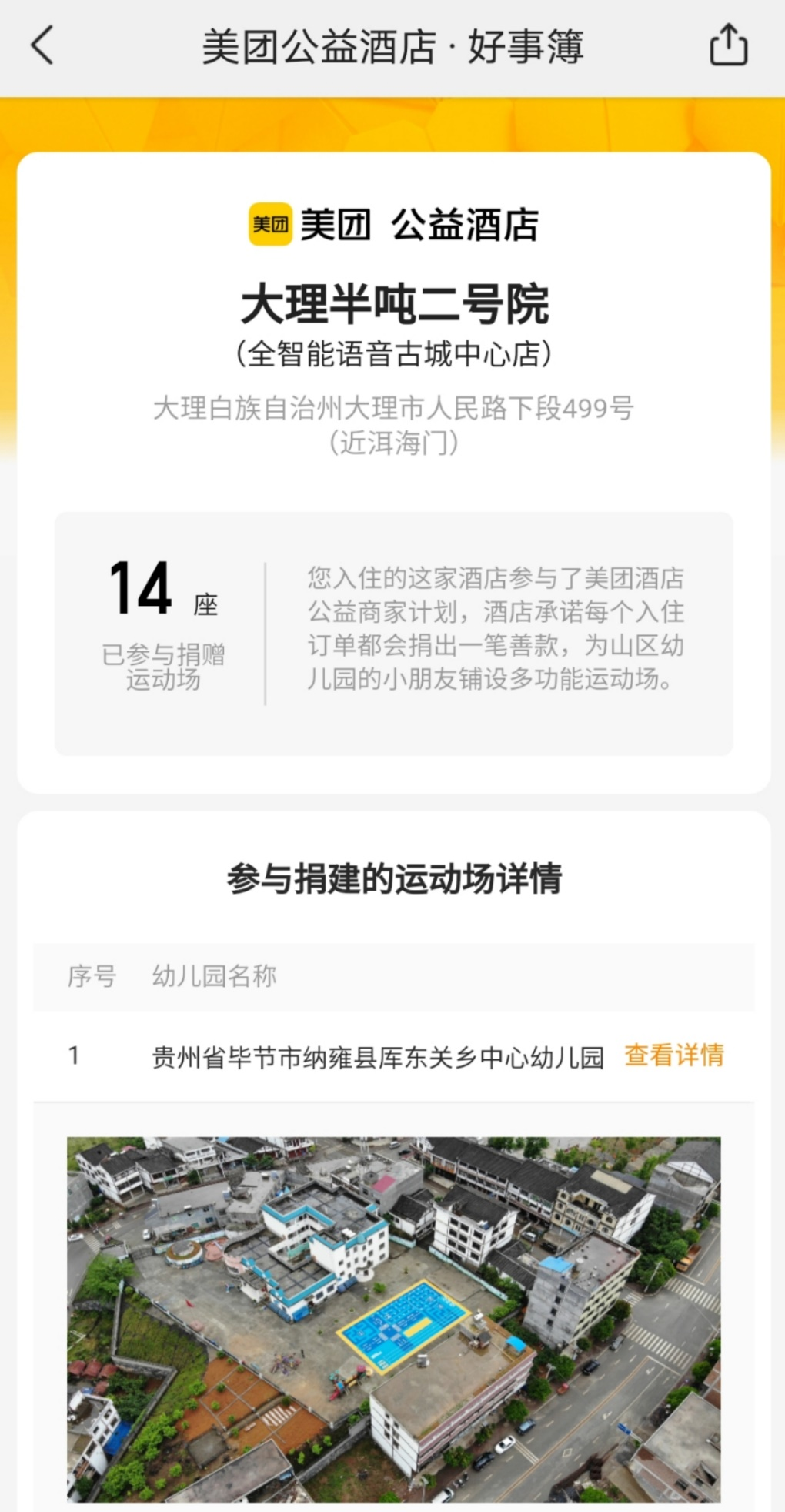Screen dimensions: 785x1512
Task: Open 查看详情 for 库东关乡中心幼儿园
Action: pyautogui.click(x=673, y=1055)
